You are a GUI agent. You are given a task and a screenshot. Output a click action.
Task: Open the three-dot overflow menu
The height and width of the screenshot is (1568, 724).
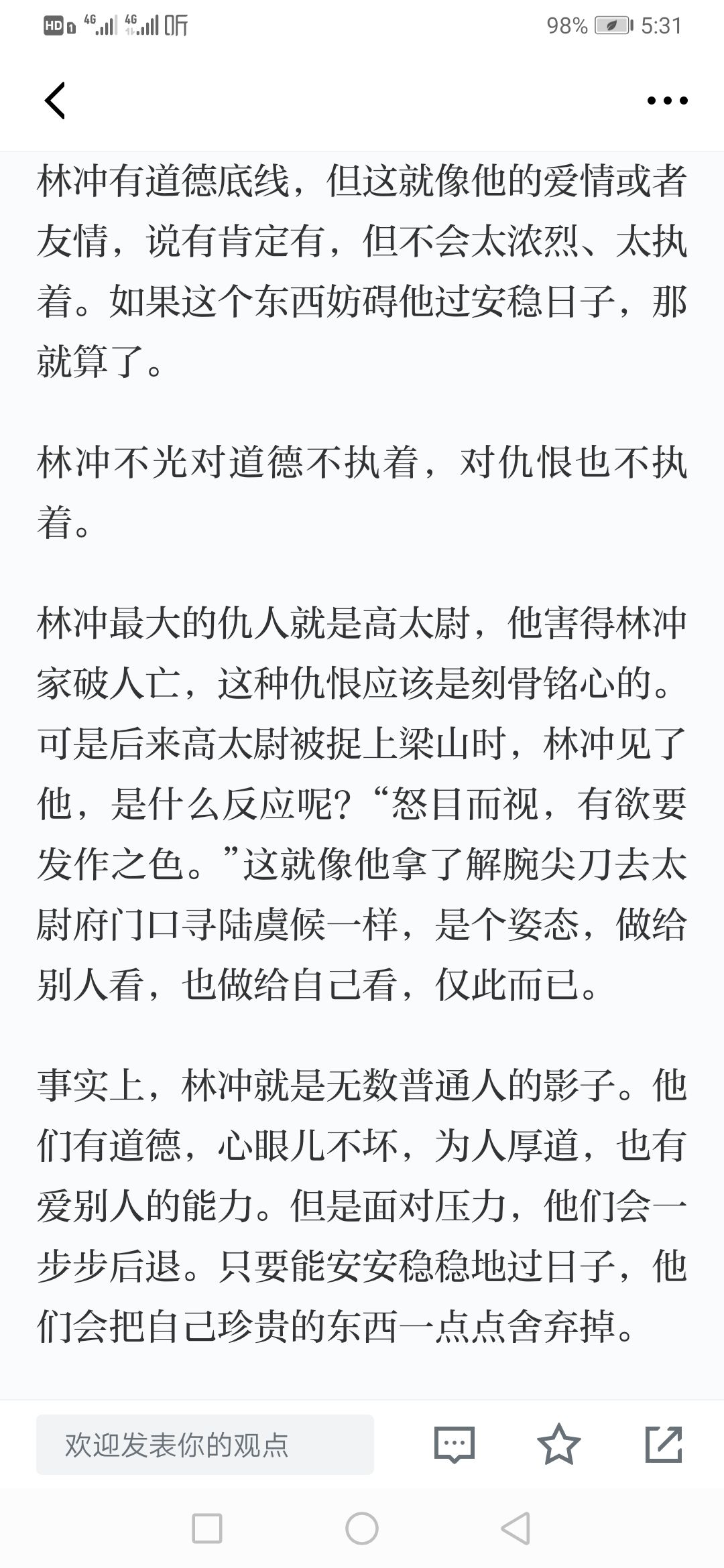(x=667, y=101)
